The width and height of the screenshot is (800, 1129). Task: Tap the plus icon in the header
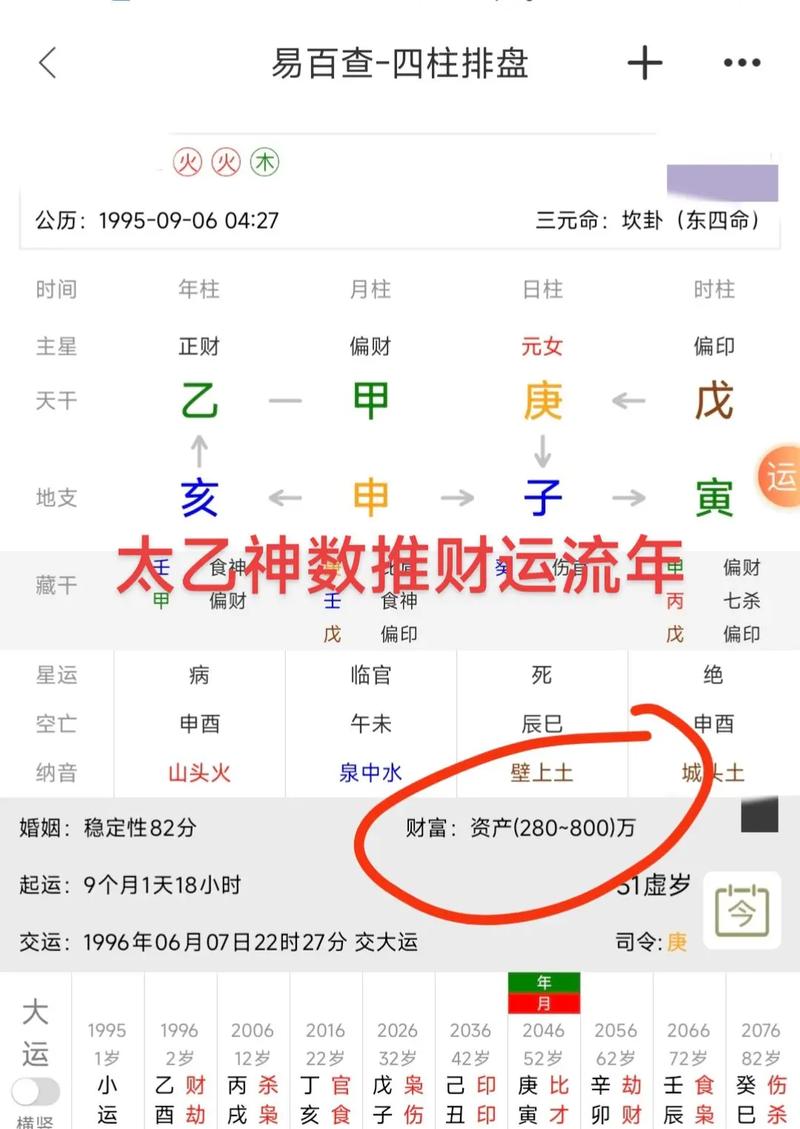pos(645,63)
